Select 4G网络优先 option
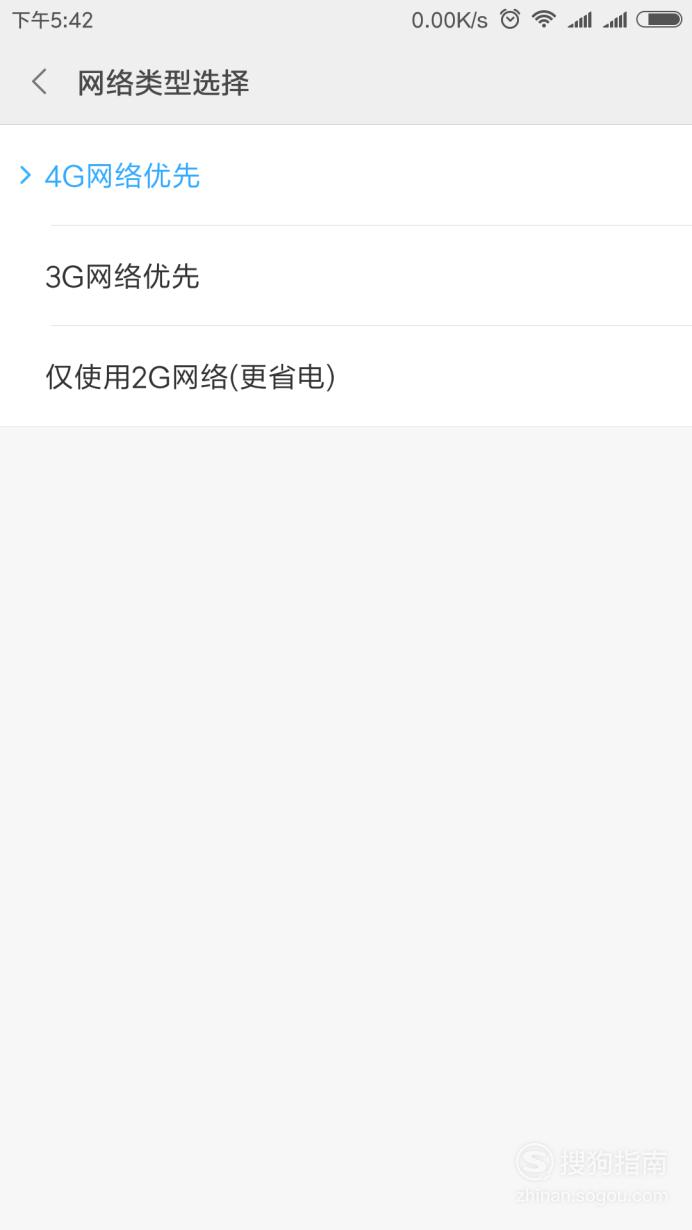This screenshot has width=692, height=1230. tap(346, 176)
